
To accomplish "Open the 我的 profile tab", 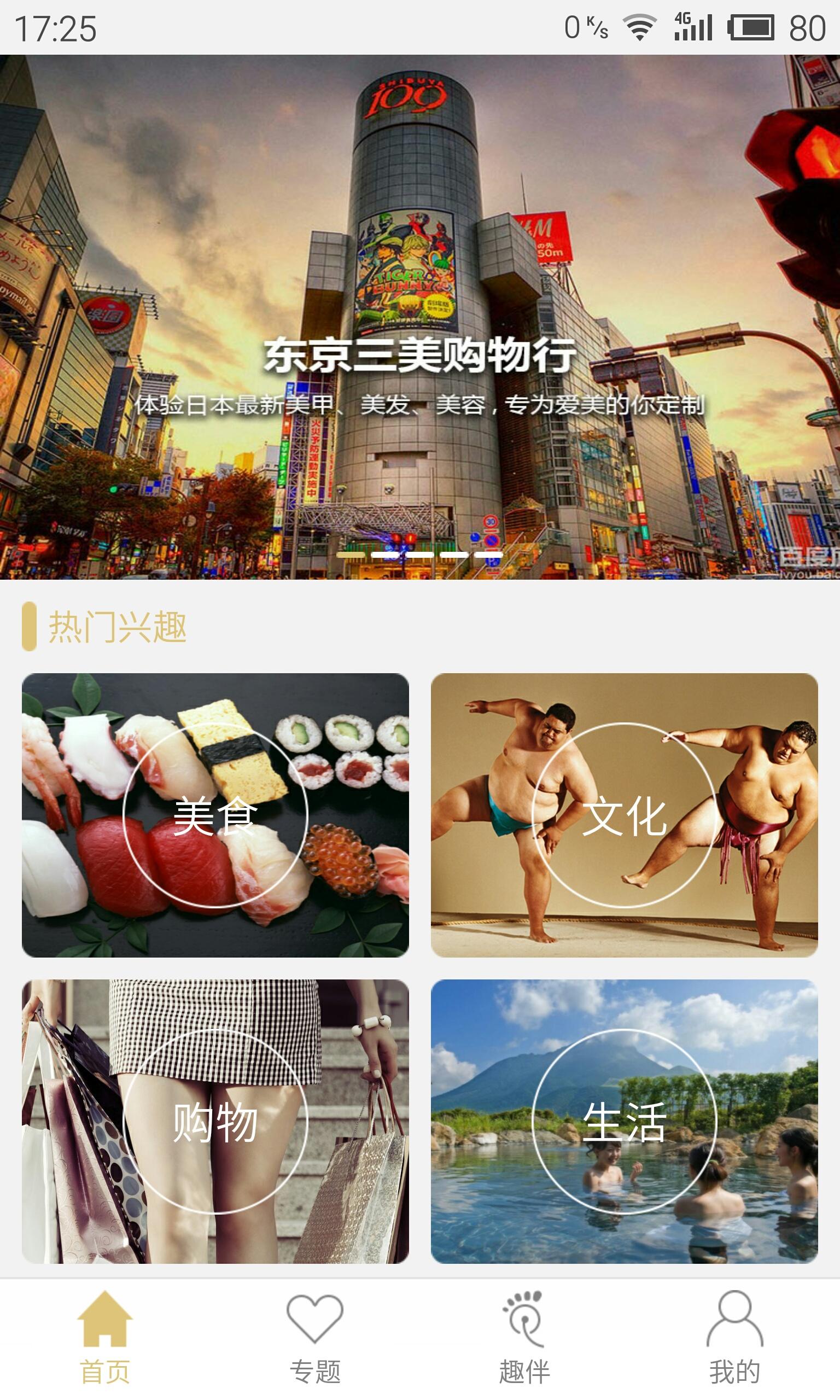I will coord(734,1338).
